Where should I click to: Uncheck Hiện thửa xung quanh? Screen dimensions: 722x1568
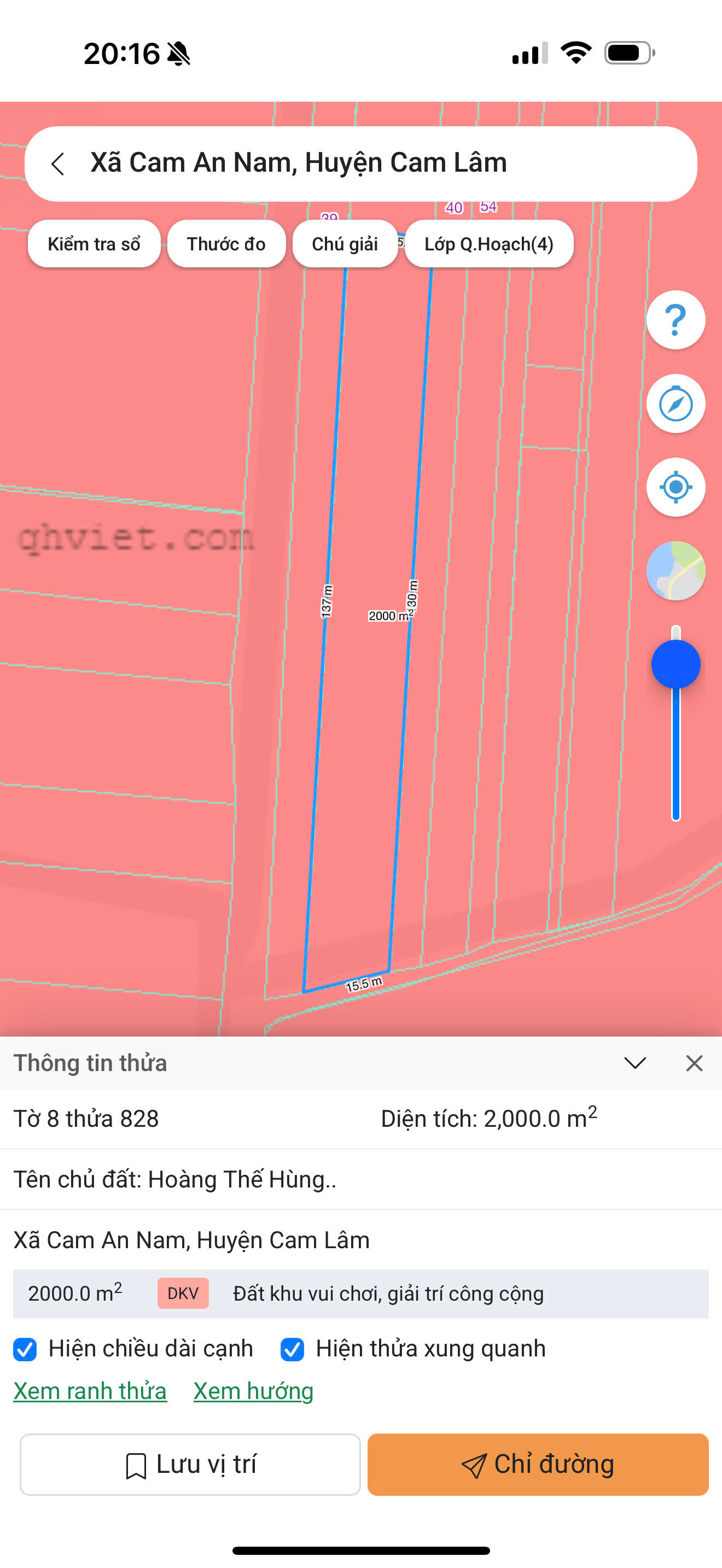(x=292, y=1349)
